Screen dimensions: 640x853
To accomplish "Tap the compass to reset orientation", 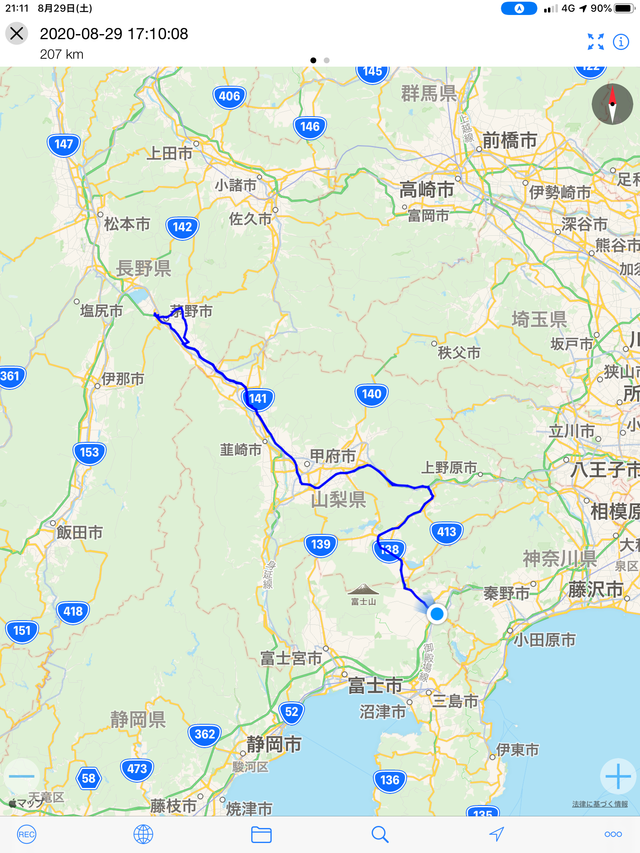I will click(612, 104).
